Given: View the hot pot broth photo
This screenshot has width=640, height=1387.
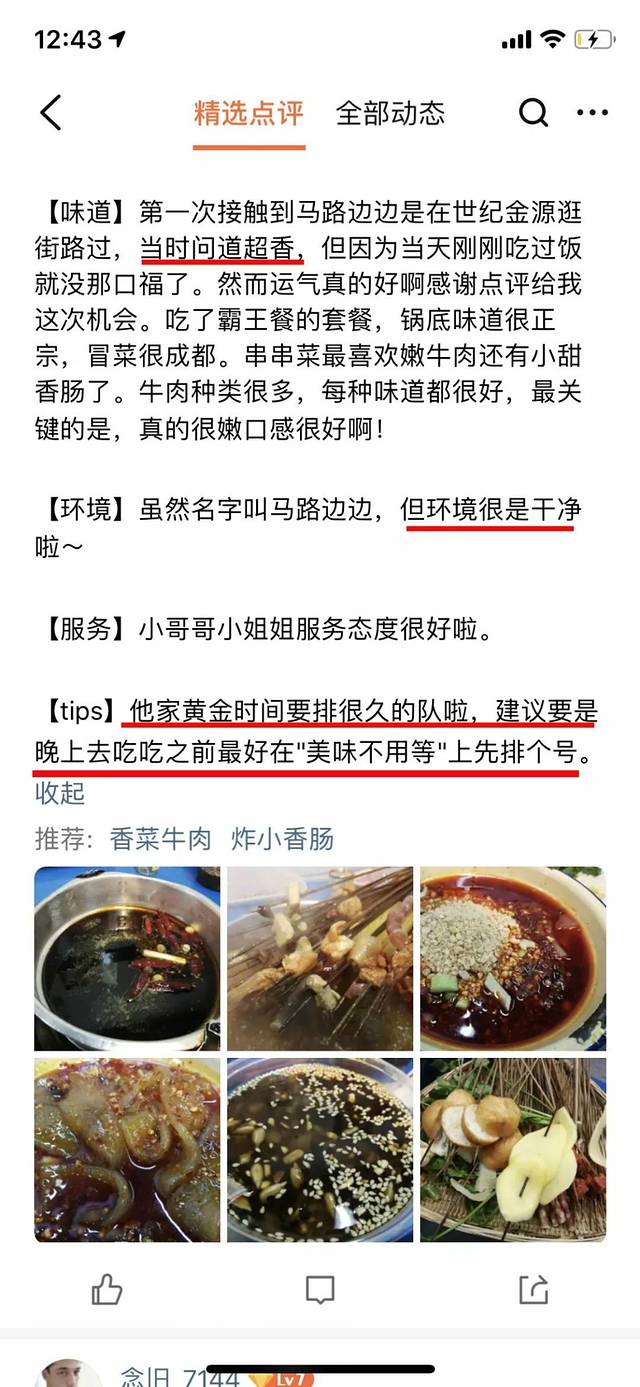Looking at the screenshot, I should click(127, 958).
